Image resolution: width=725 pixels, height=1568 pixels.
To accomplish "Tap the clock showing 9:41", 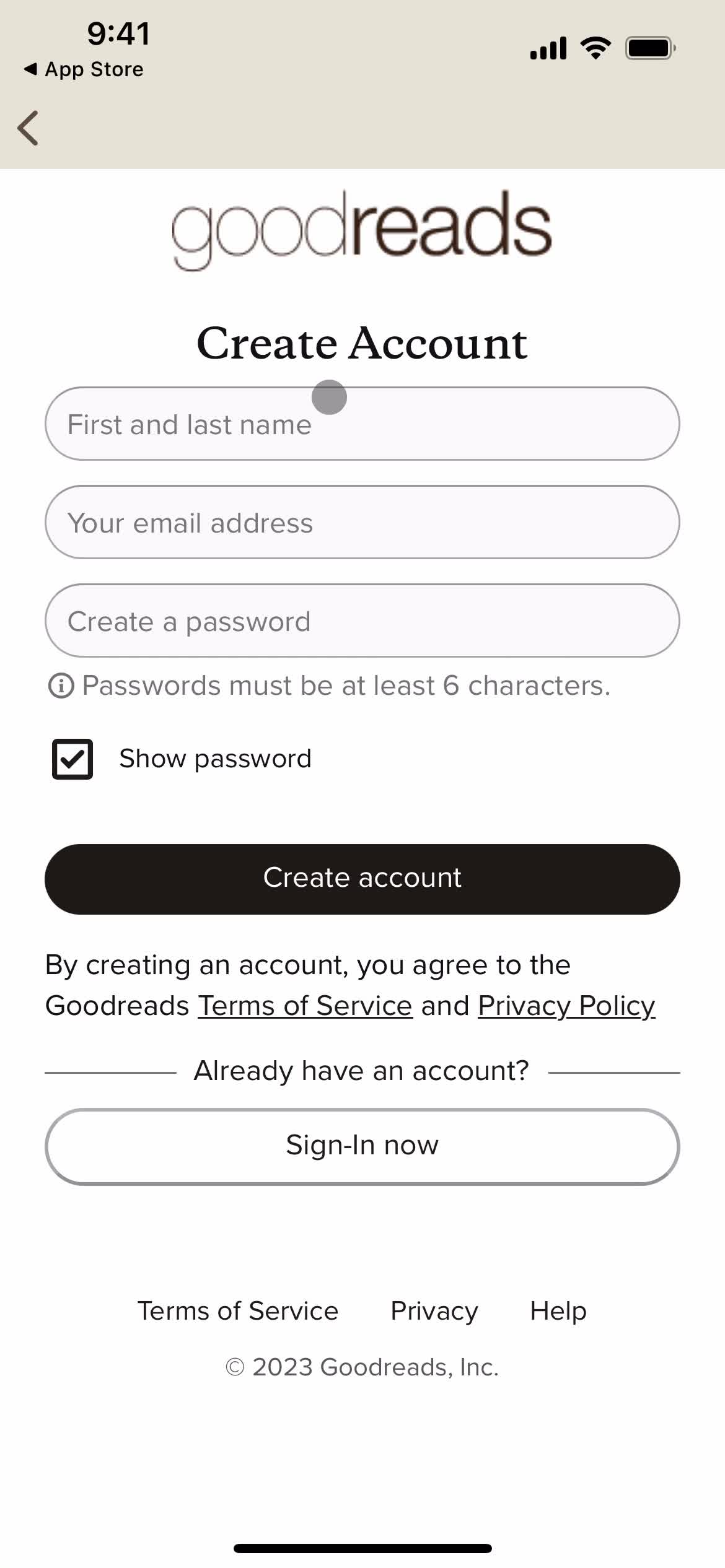I will (x=119, y=33).
